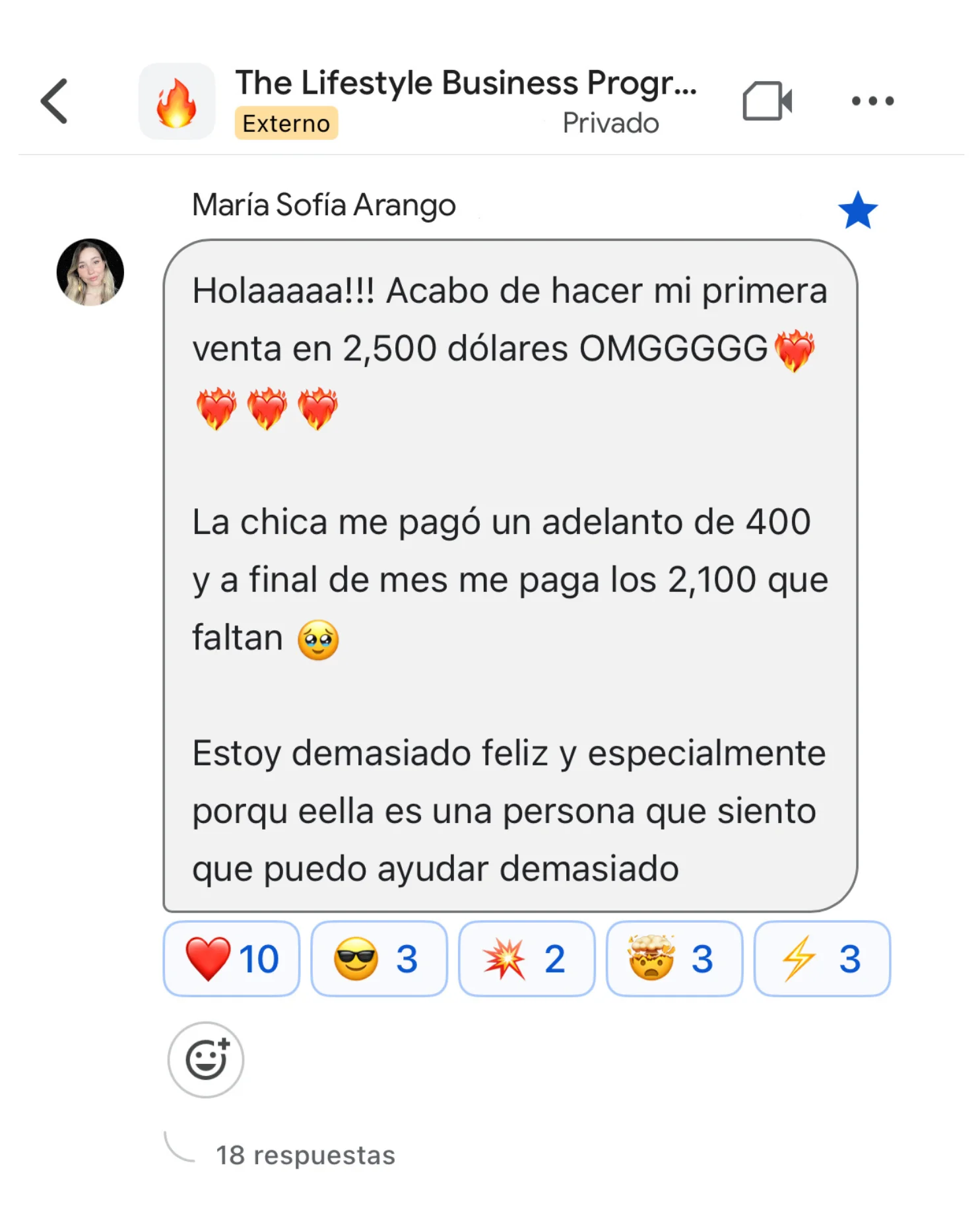Unstar María Sofía Arango's message
The width and height of the screenshot is (980, 1225).
(857, 211)
